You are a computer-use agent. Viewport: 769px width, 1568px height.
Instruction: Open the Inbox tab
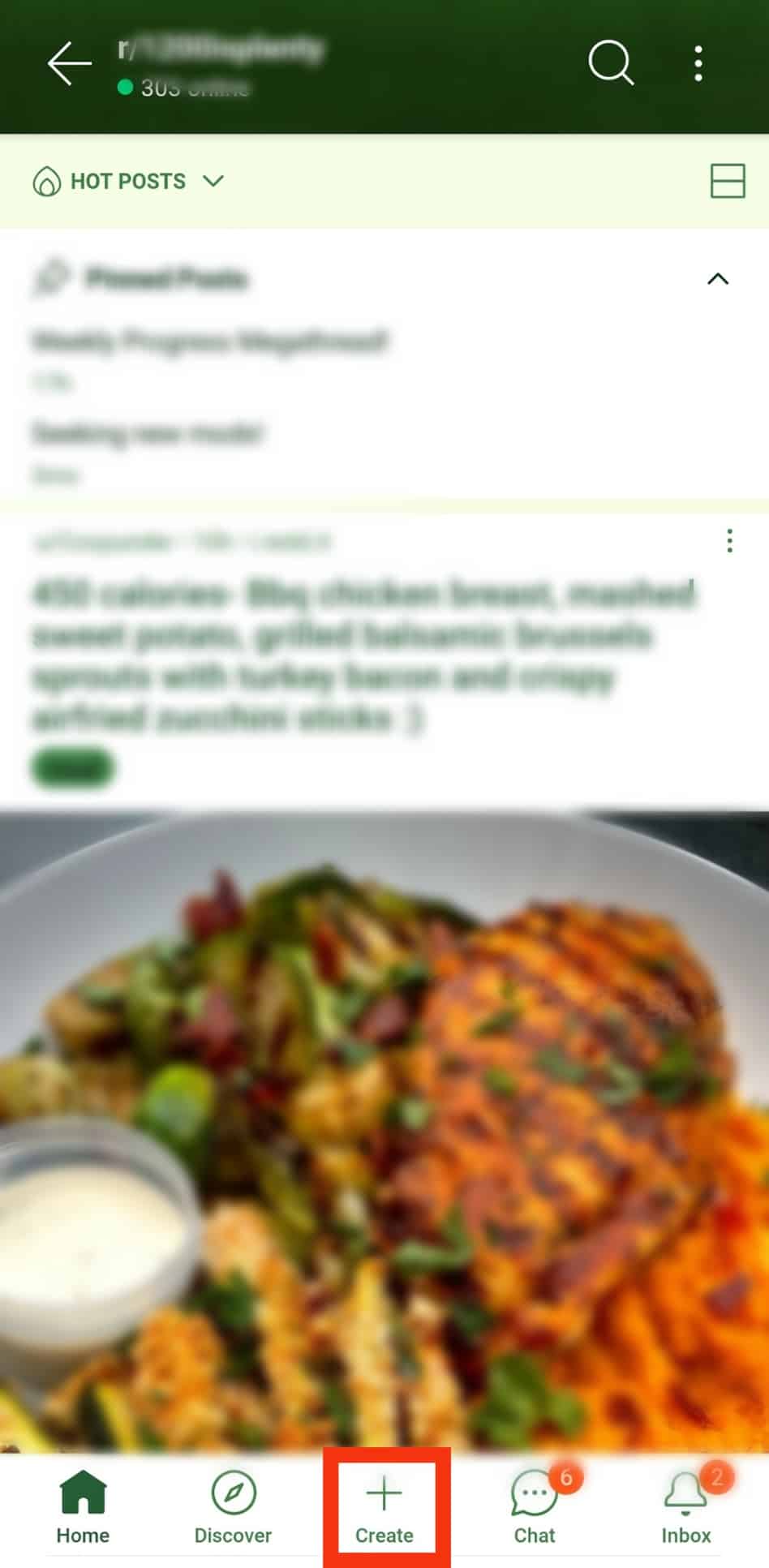(x=685, y=1509)
